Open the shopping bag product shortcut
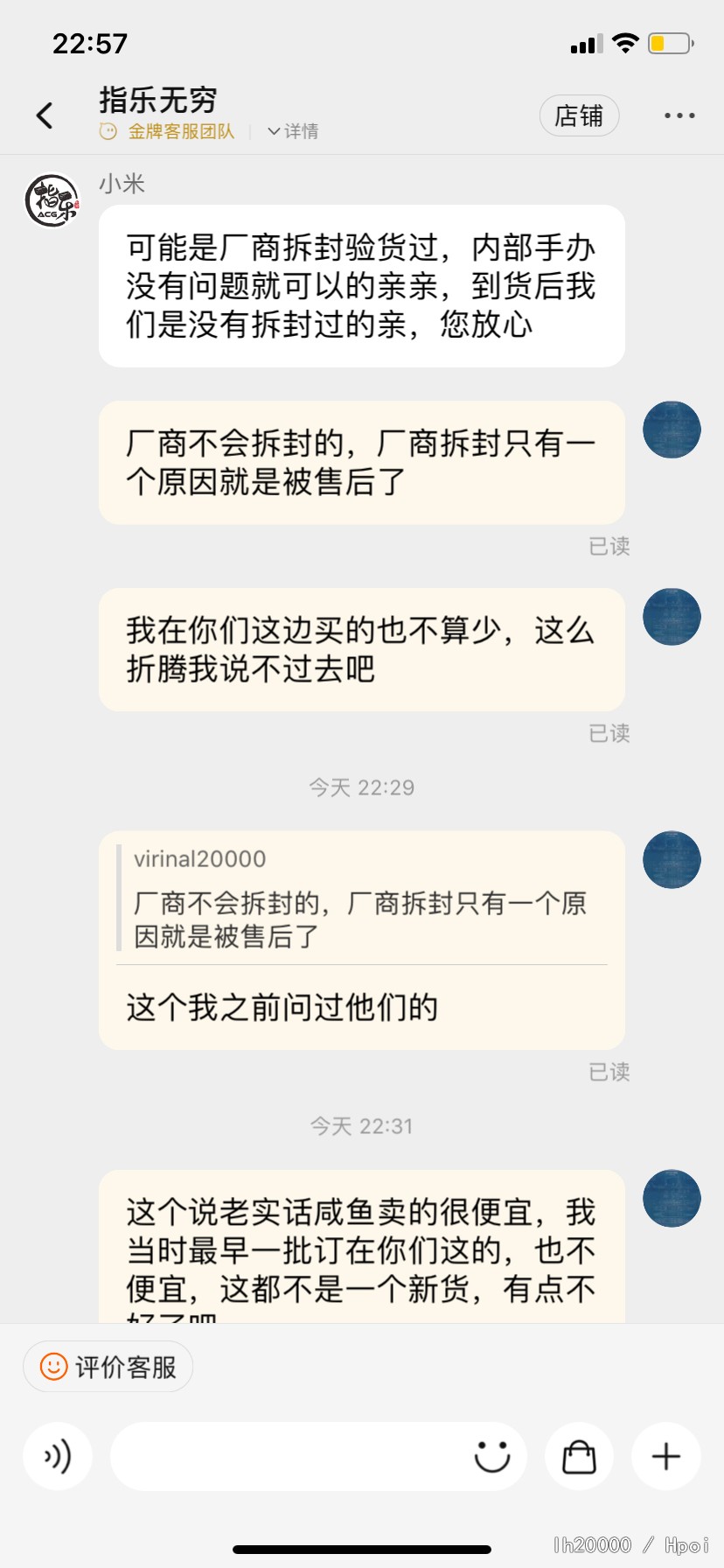This screenshot has width=724, height=1568. [x=579, y=1457]
